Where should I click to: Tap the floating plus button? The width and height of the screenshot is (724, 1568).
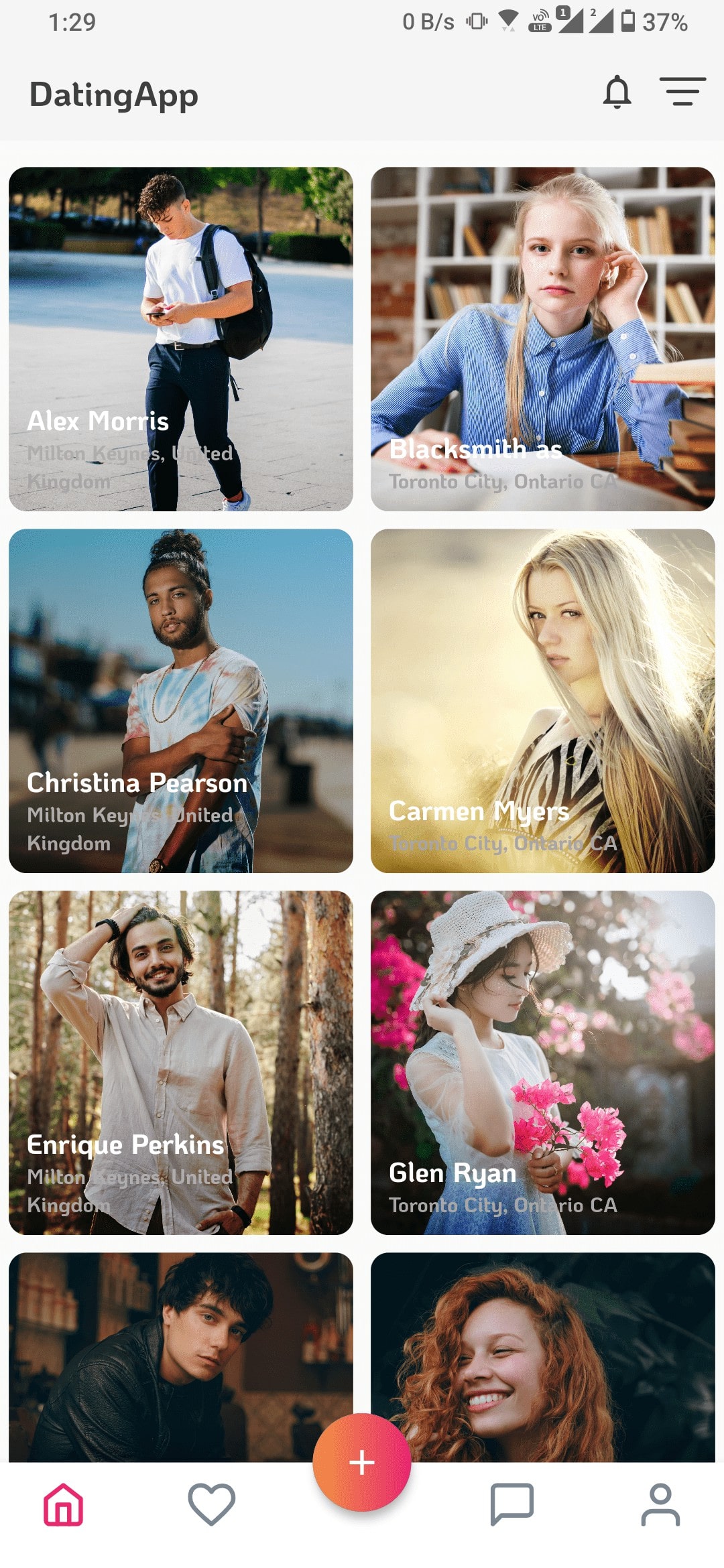point(362,1462)
